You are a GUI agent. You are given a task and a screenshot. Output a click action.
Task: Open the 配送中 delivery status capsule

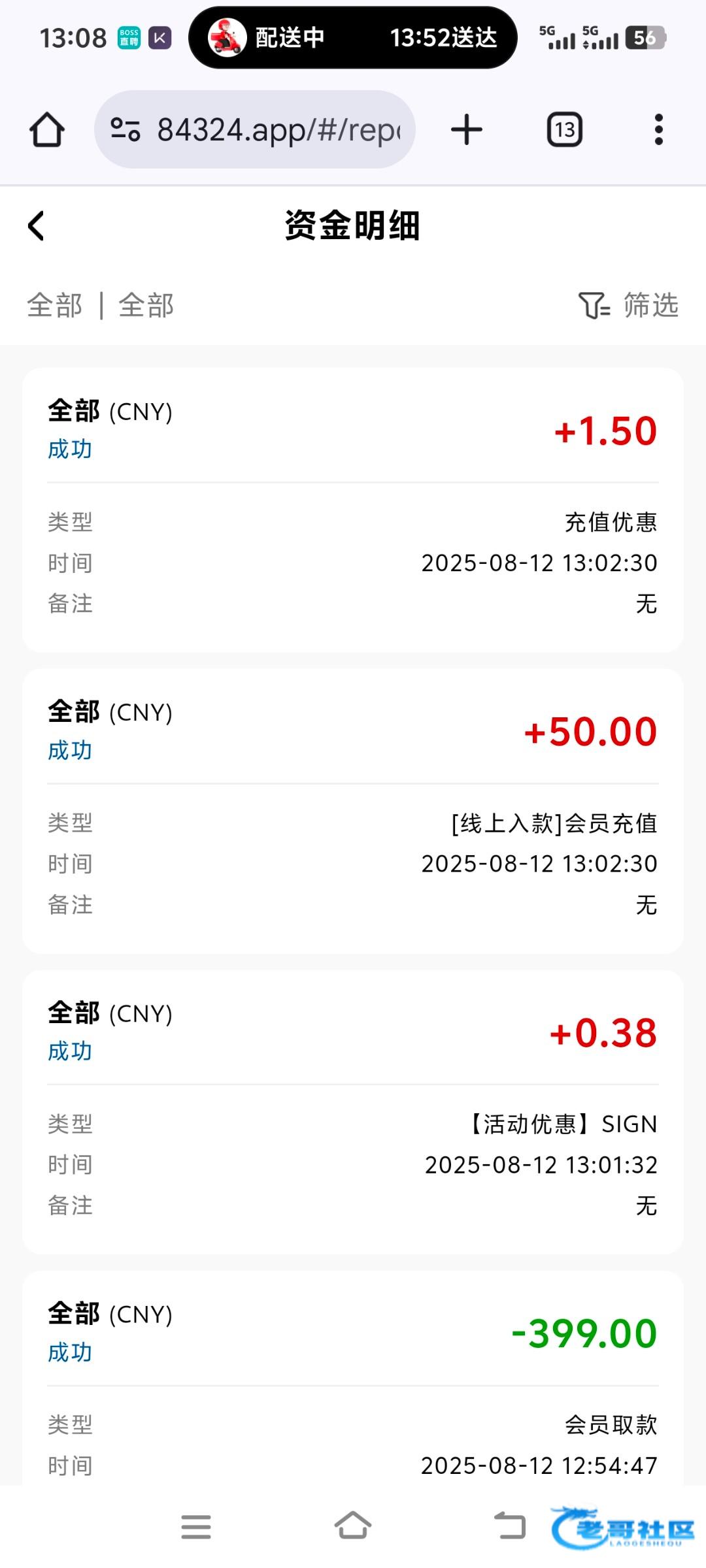coord(353,38)
